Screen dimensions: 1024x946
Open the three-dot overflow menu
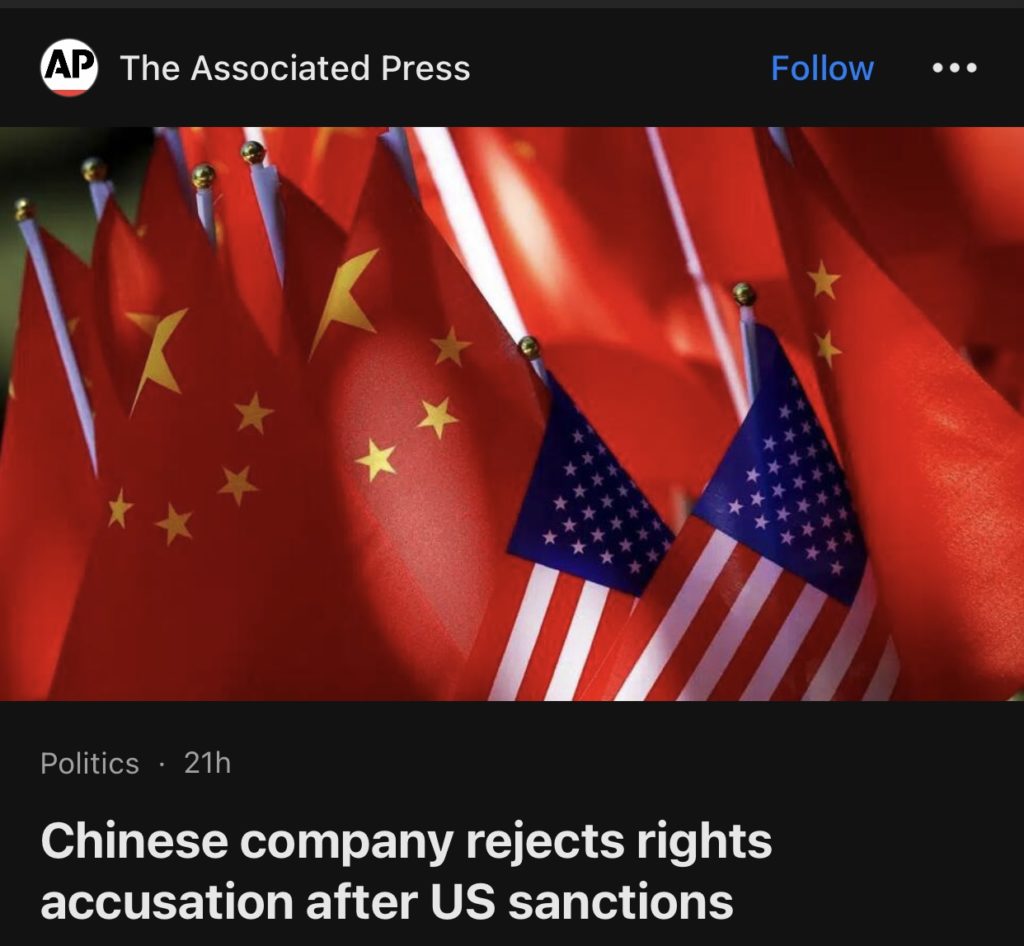[954, 68]
